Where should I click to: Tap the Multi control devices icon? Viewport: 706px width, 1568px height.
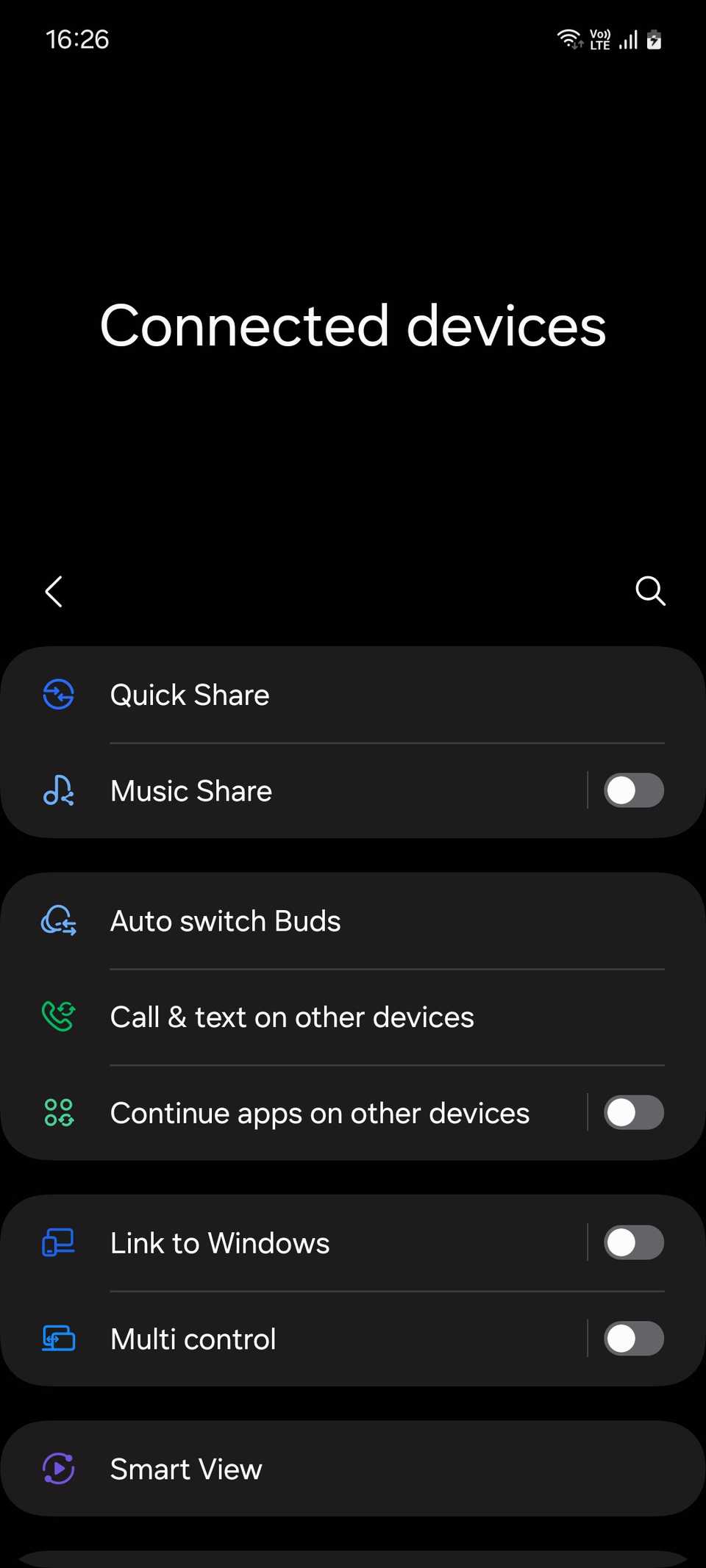click(57, 1338)
